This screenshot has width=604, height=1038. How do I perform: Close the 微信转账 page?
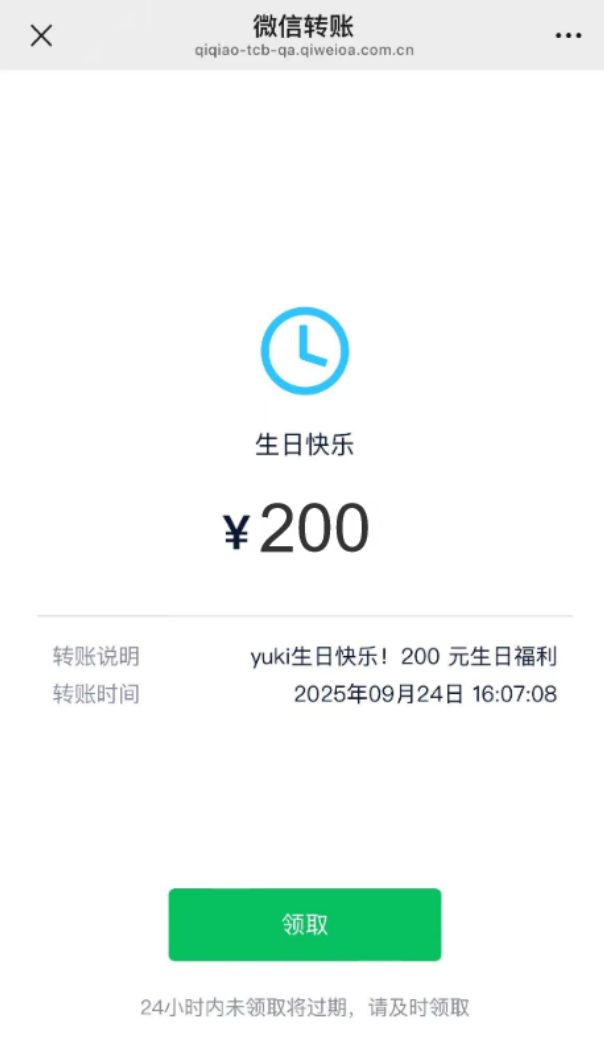(x=41, y=36)
